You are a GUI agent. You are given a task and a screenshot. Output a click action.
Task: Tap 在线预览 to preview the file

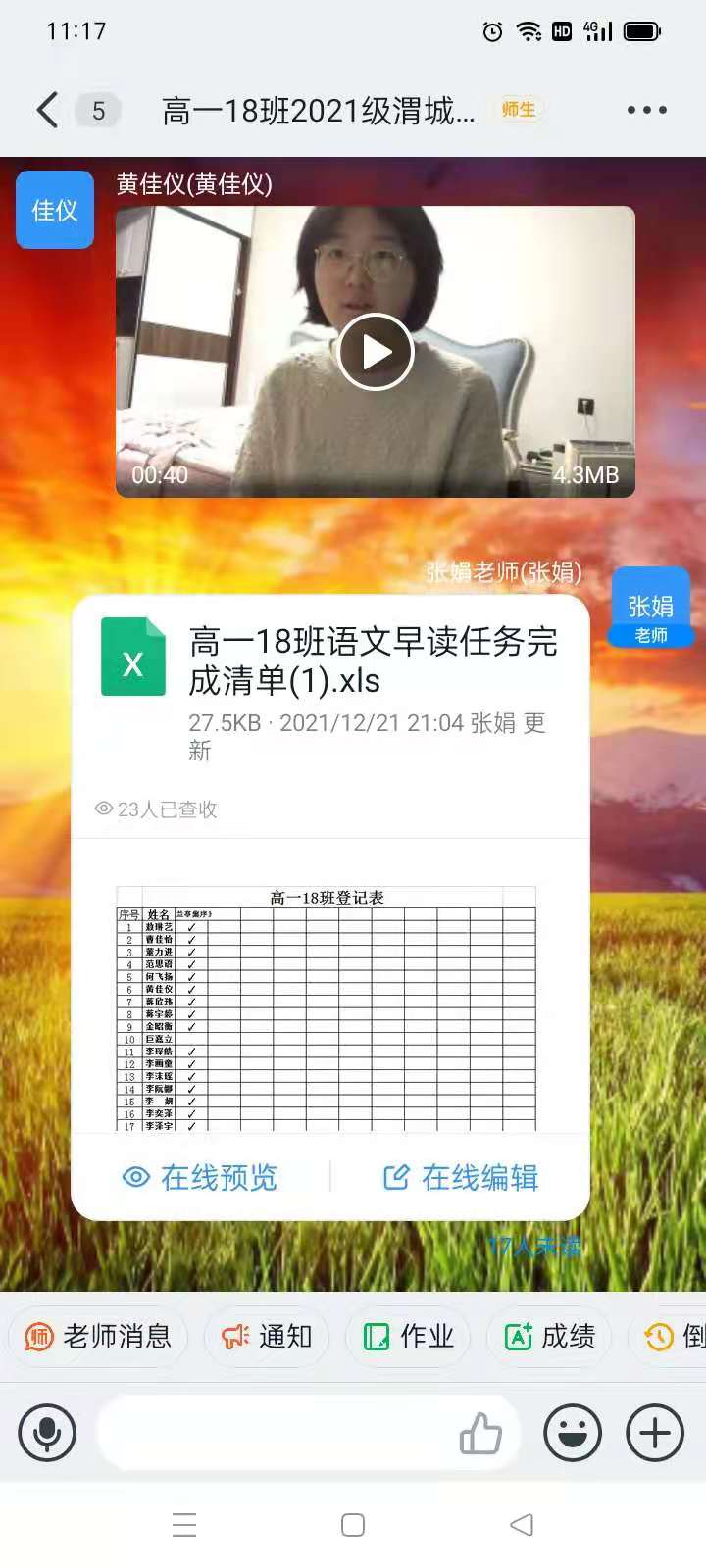coord(201,1177)
